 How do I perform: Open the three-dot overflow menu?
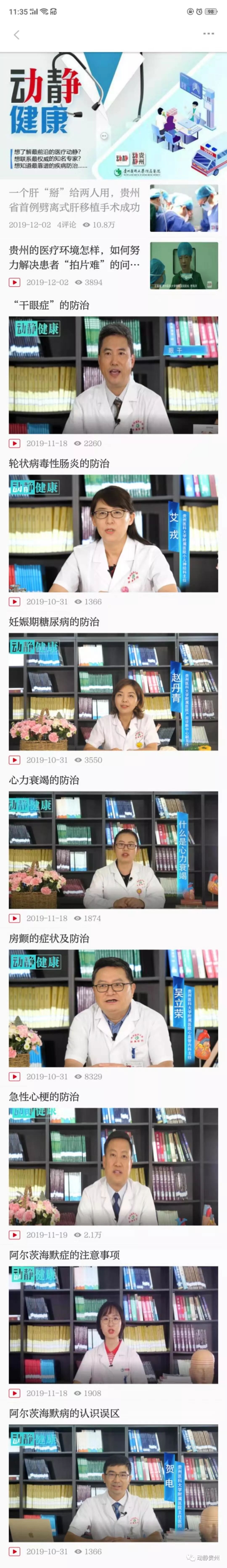click(x=209, y=34)
